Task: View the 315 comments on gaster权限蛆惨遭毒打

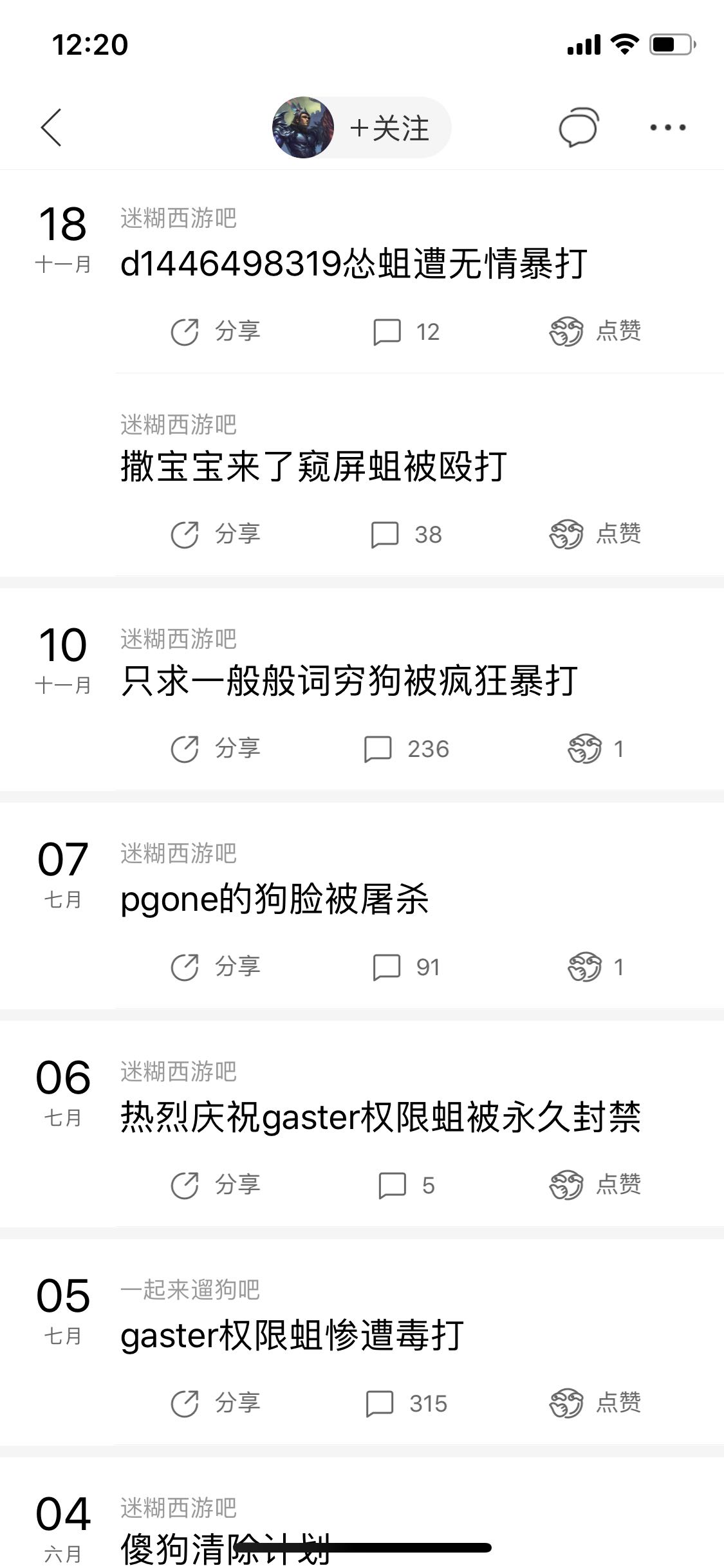Action: pyautogui.click(x=406, y=1403)
